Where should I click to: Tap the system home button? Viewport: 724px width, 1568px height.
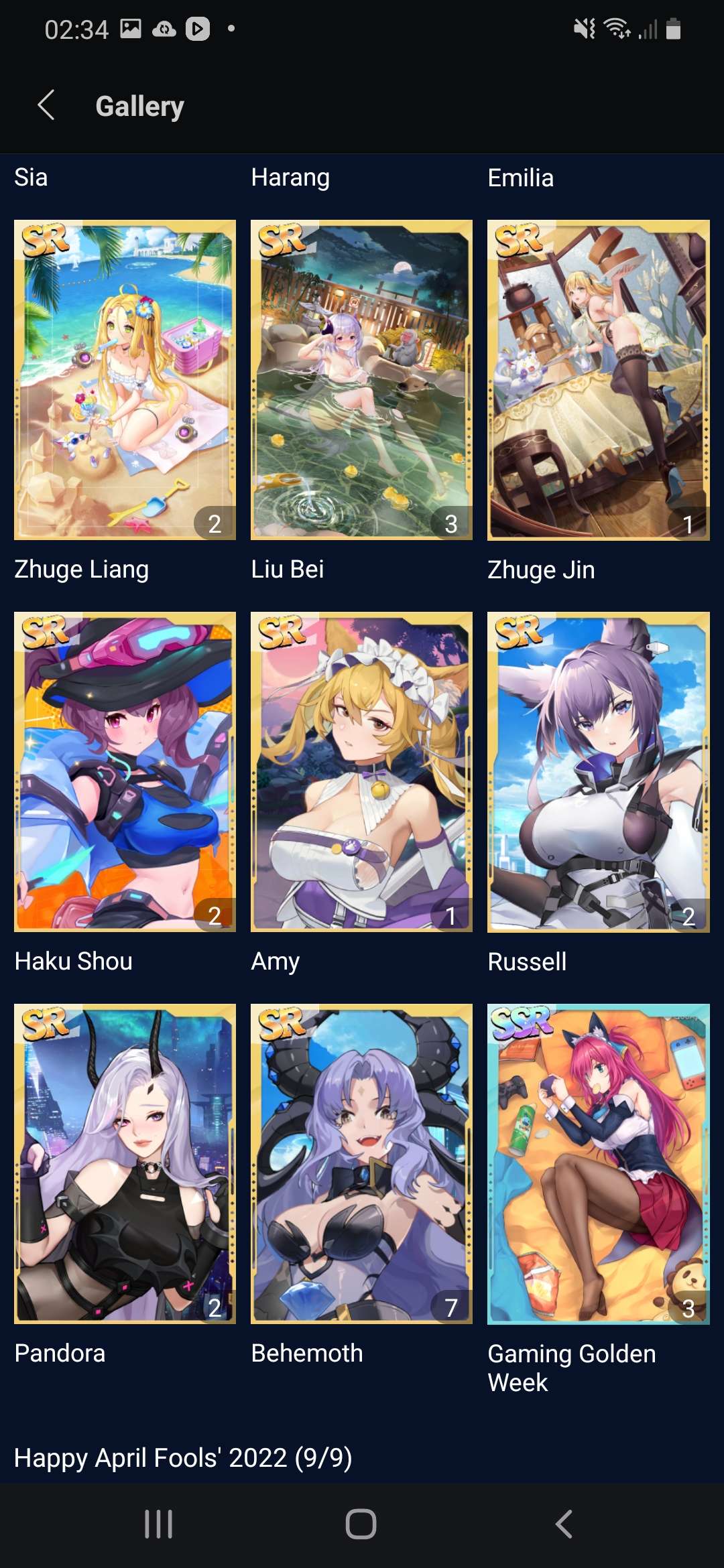[361, 1524]
